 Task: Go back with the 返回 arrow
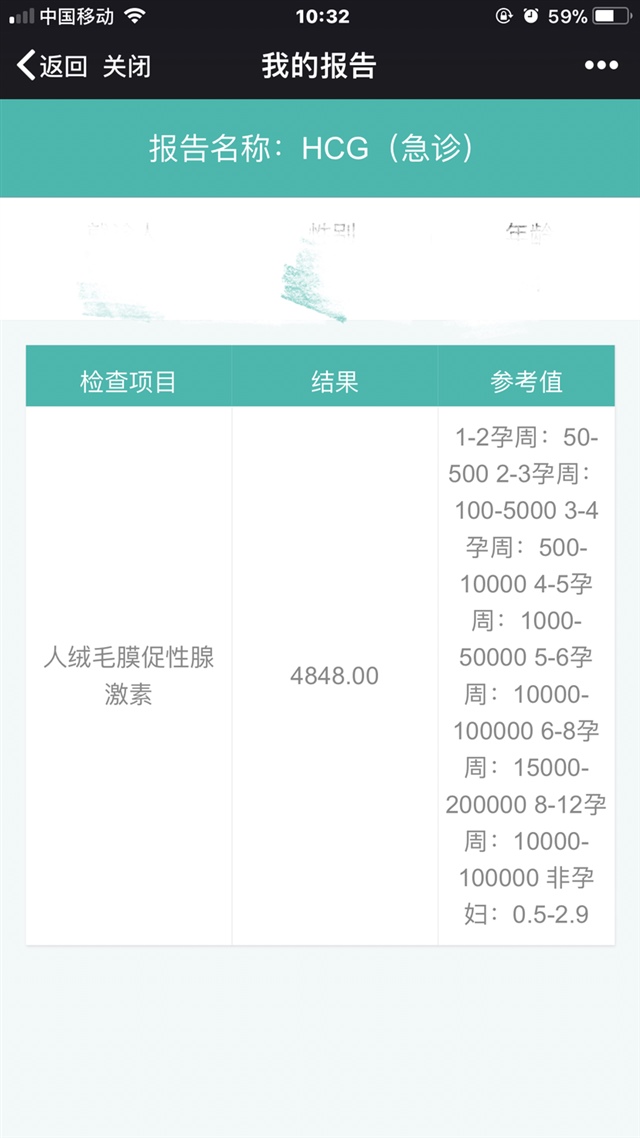click(x=52, y=66)
